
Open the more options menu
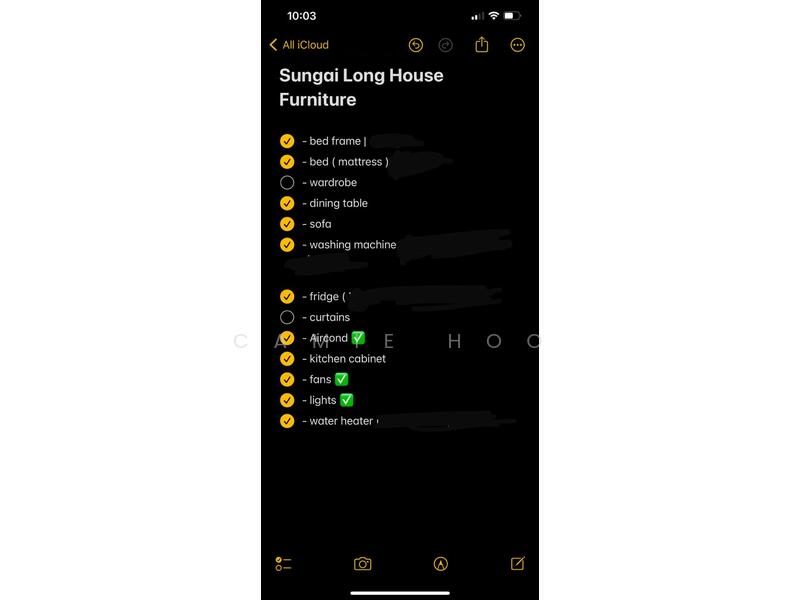[x=517, y=45]
